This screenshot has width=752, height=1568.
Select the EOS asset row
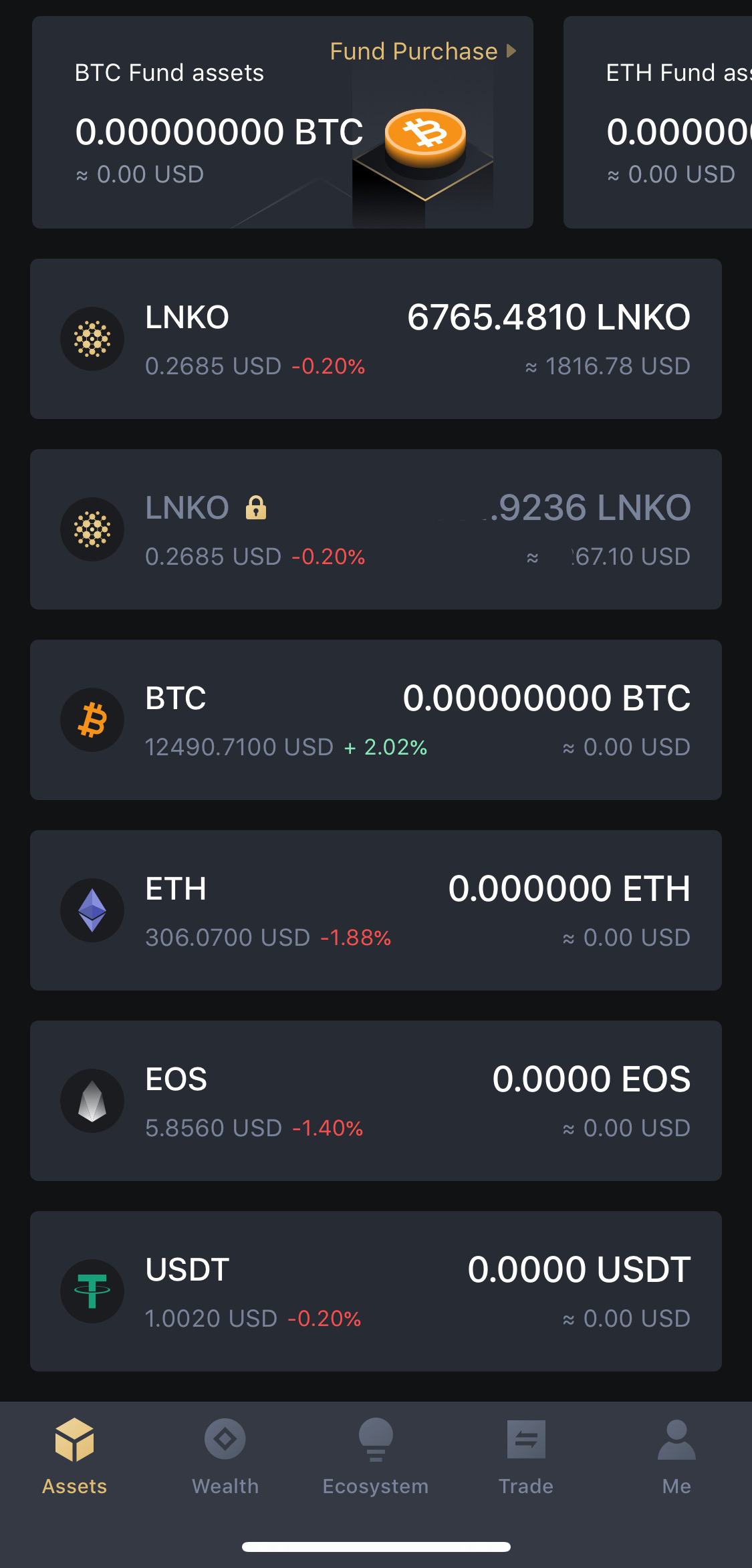pyautogui.click(x=376, y=1101)
